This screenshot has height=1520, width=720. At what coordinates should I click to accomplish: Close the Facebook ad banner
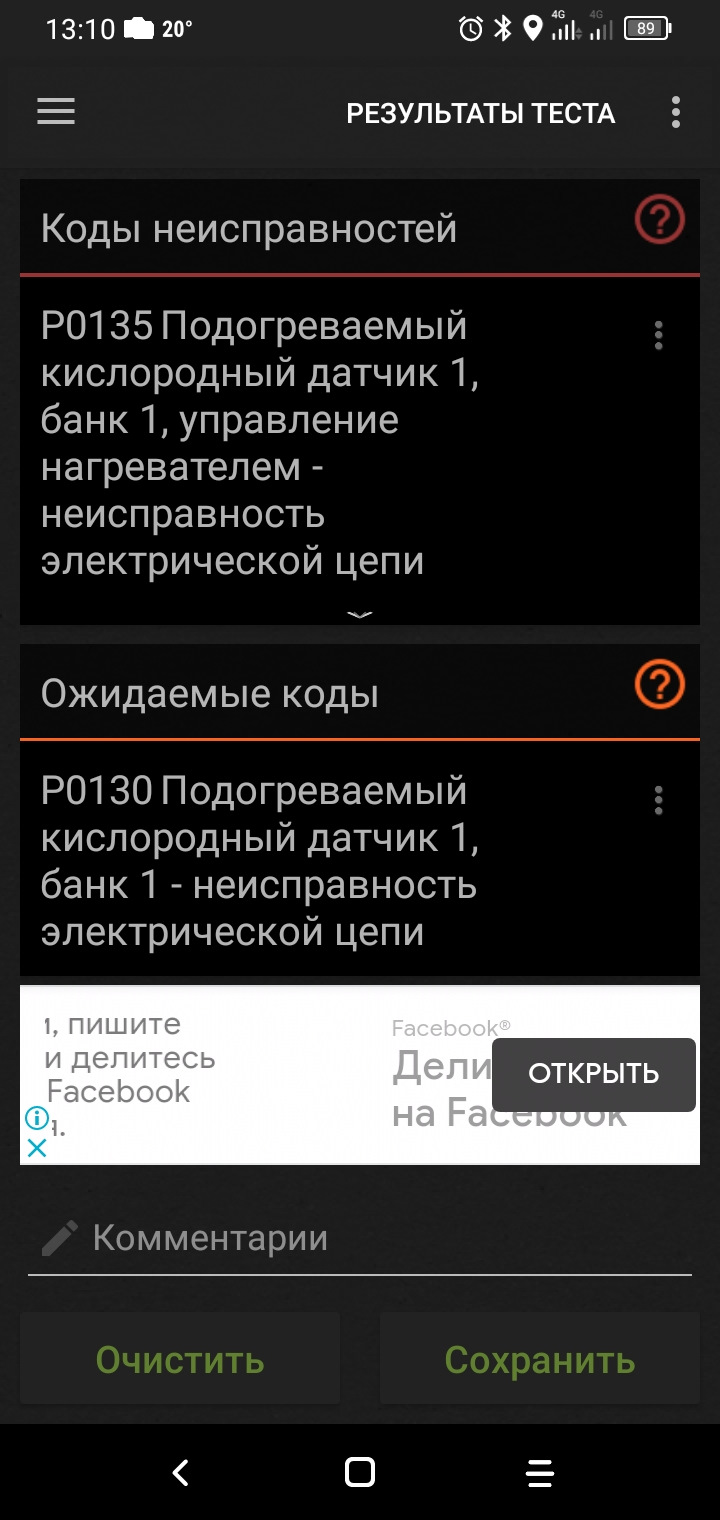click(36, 1148)
